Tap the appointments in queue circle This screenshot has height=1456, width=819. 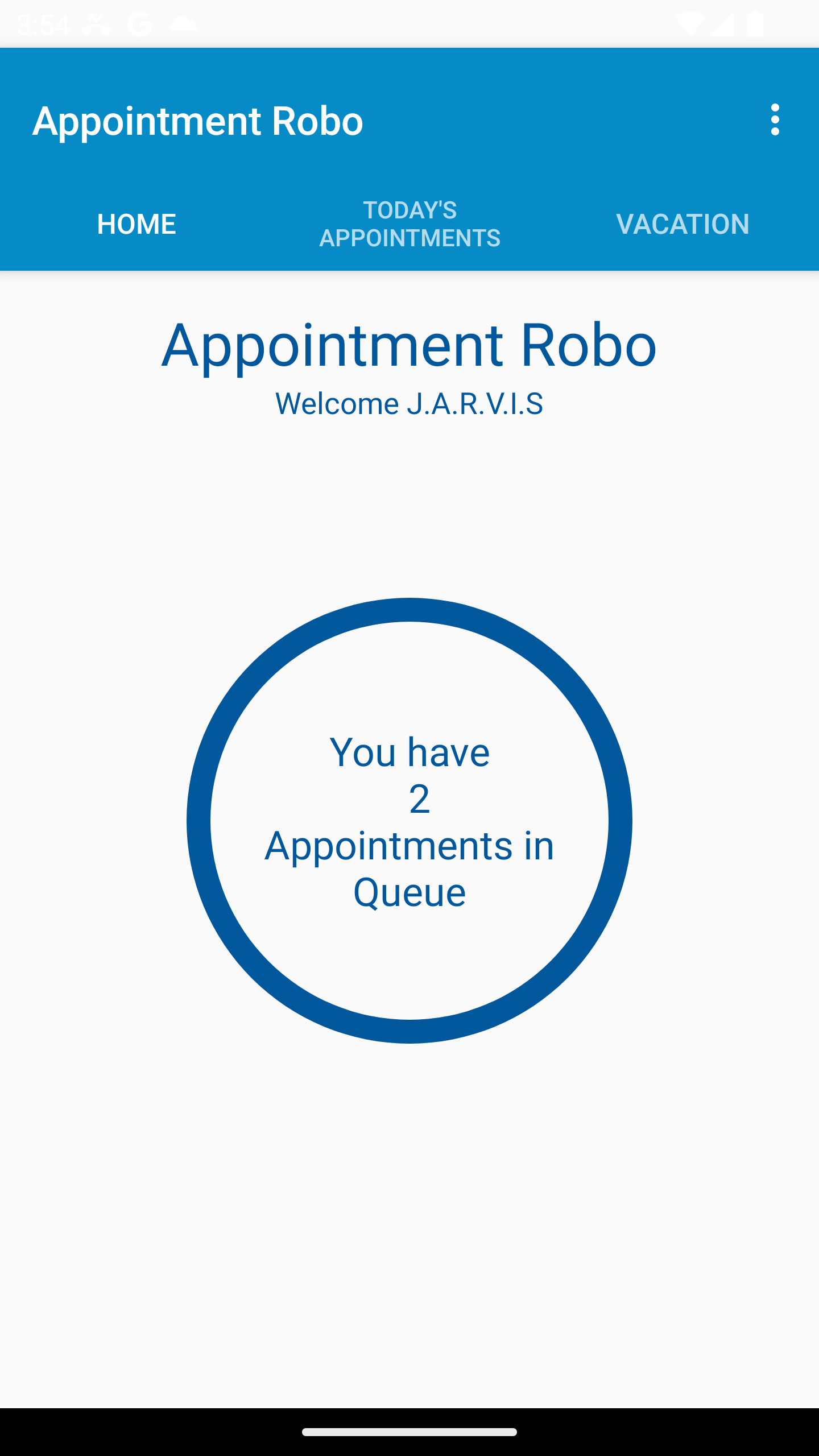pos(409,820)
